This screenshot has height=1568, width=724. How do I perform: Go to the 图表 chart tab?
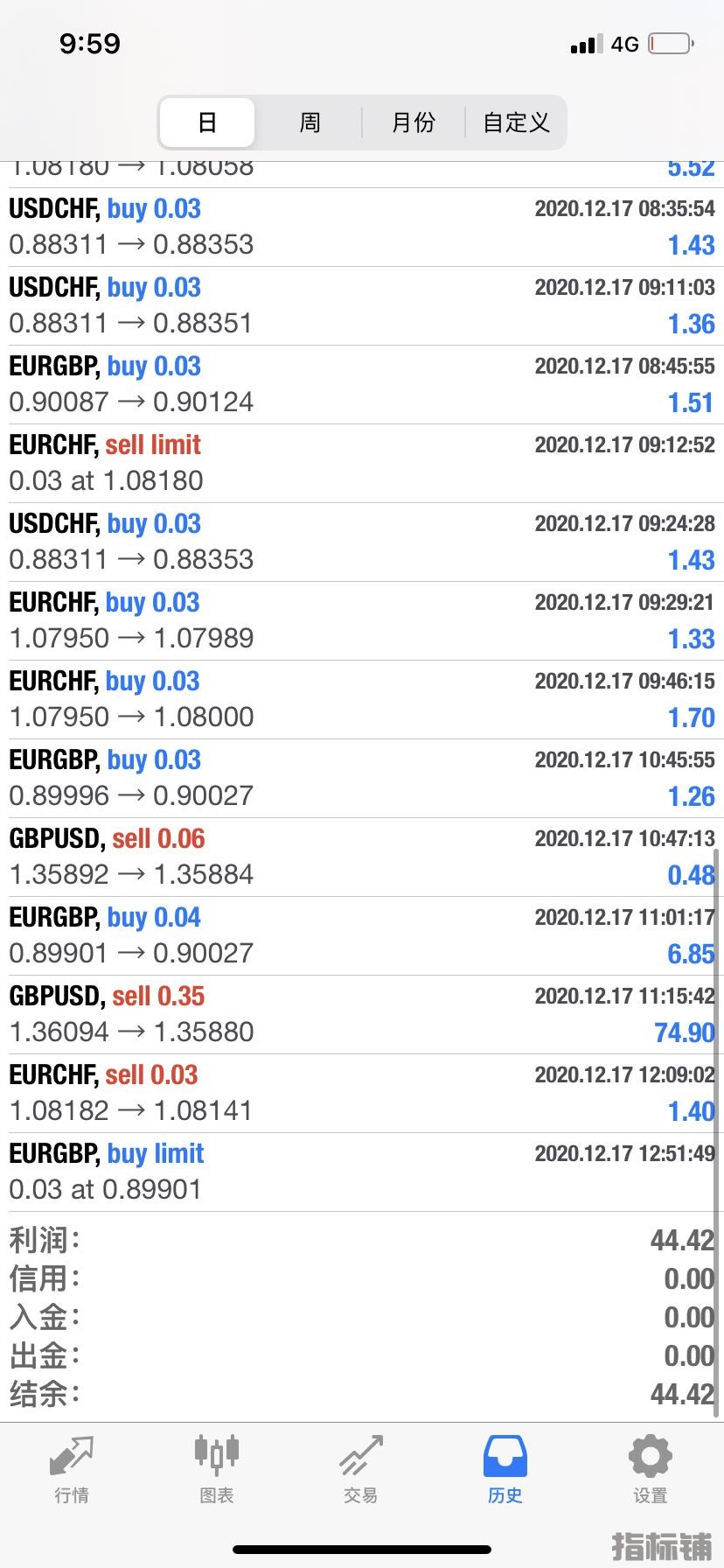pos(216,1472)
